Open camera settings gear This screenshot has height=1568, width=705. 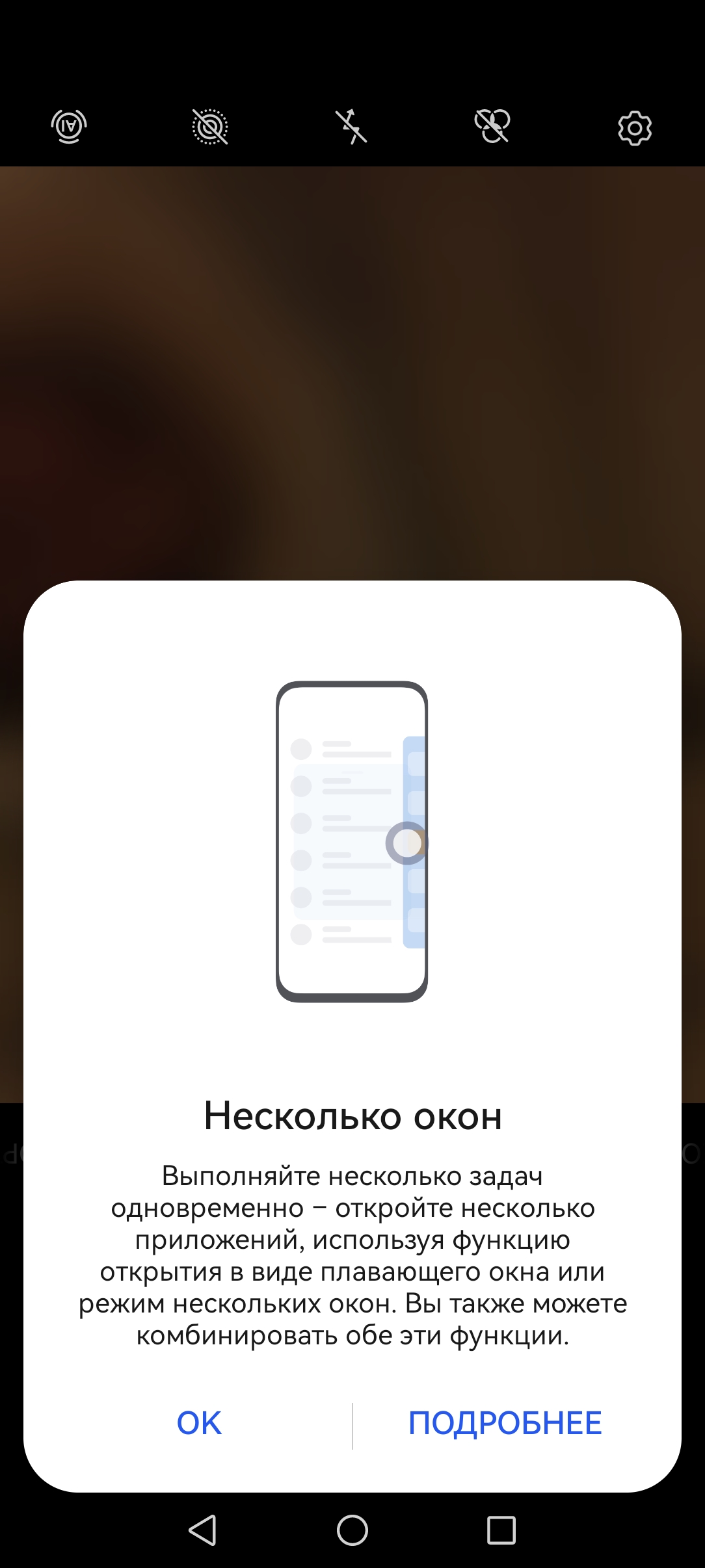634,128
